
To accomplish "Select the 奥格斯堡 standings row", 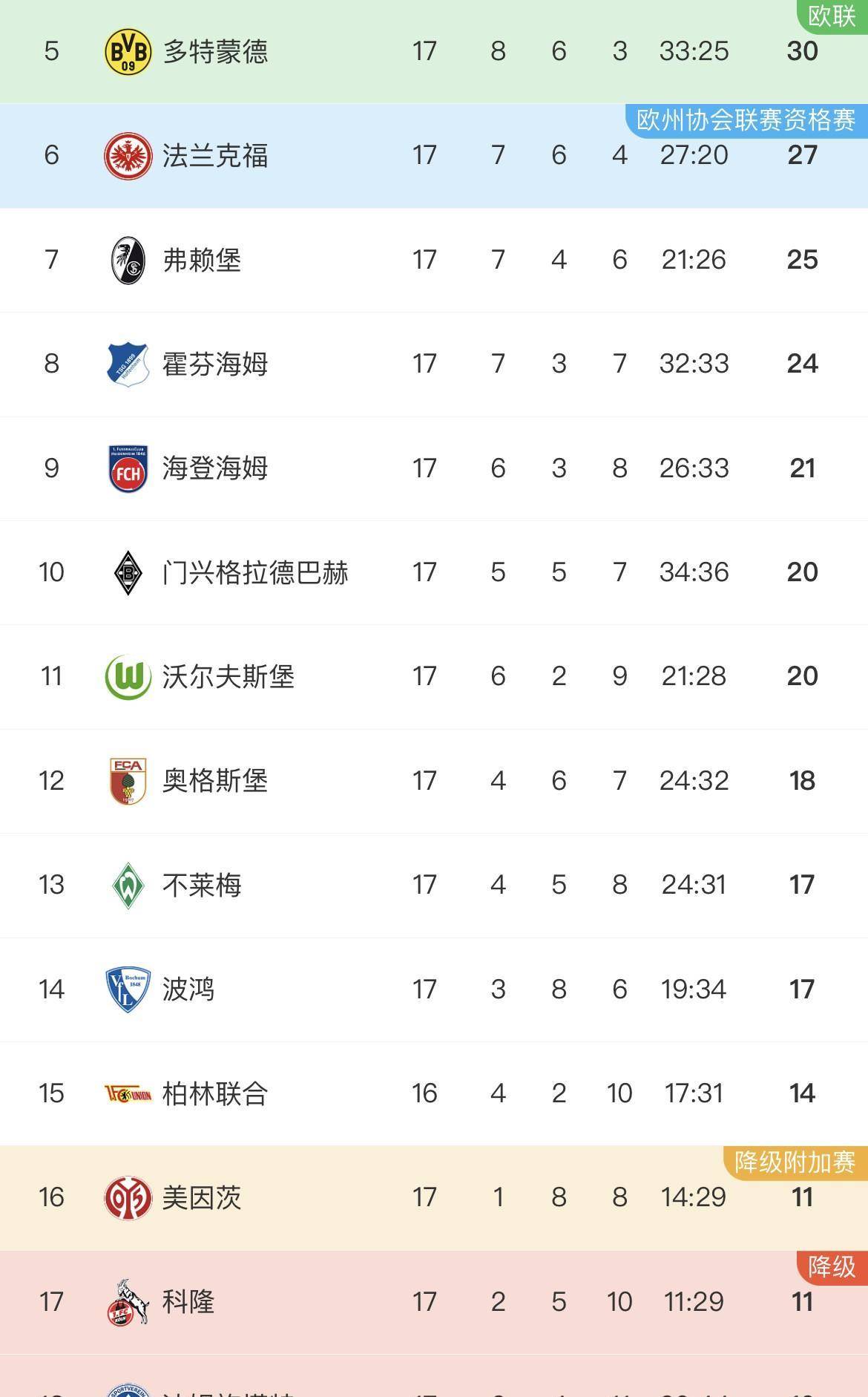I will point(215,781).
